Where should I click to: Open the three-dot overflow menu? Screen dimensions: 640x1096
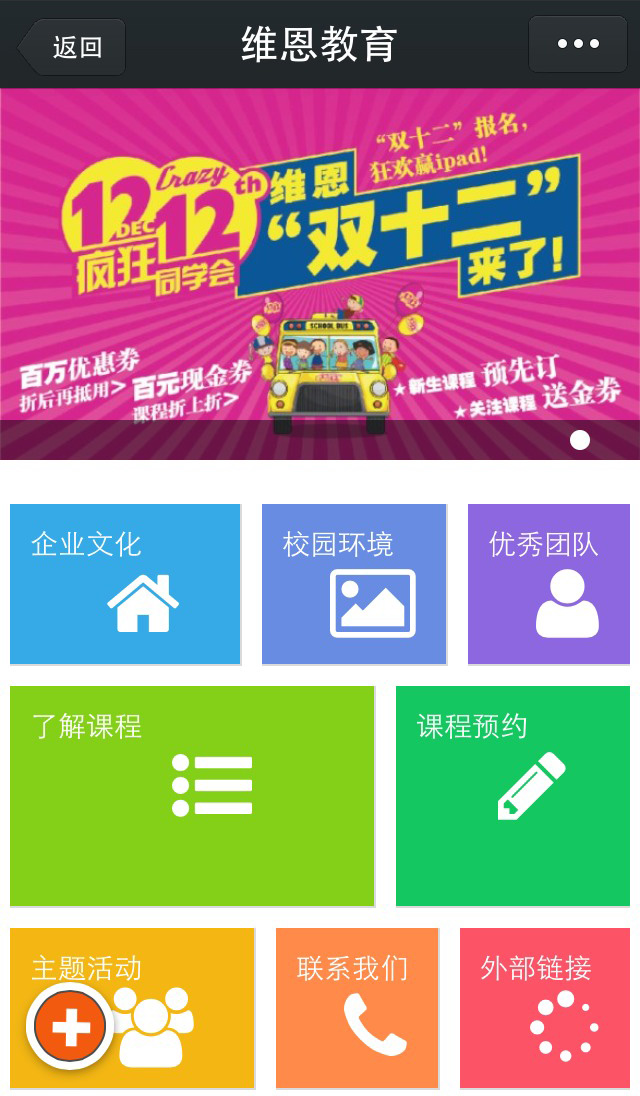tap(578, 44)
